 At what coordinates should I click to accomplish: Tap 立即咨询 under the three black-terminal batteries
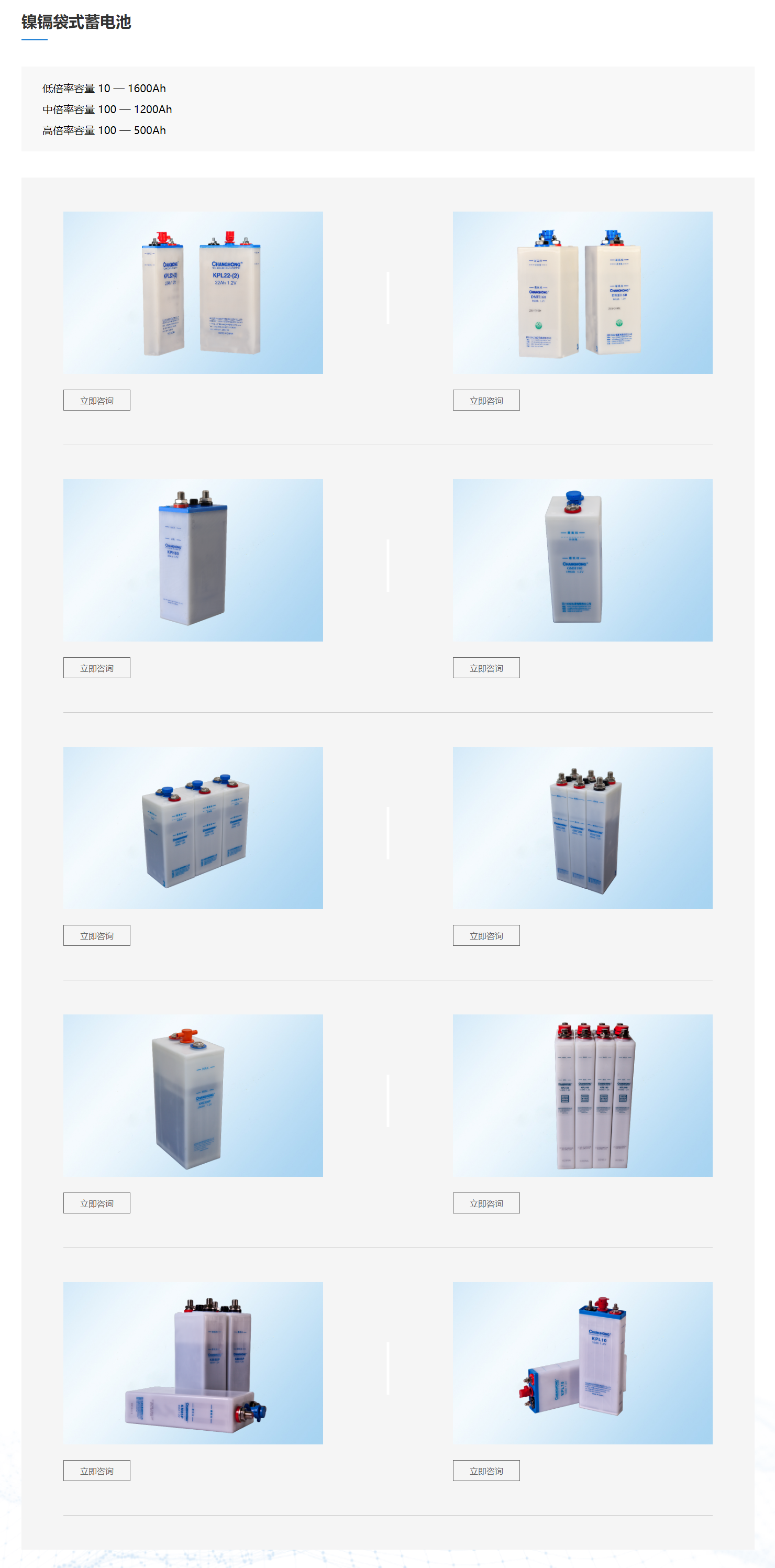coord(486,935)
